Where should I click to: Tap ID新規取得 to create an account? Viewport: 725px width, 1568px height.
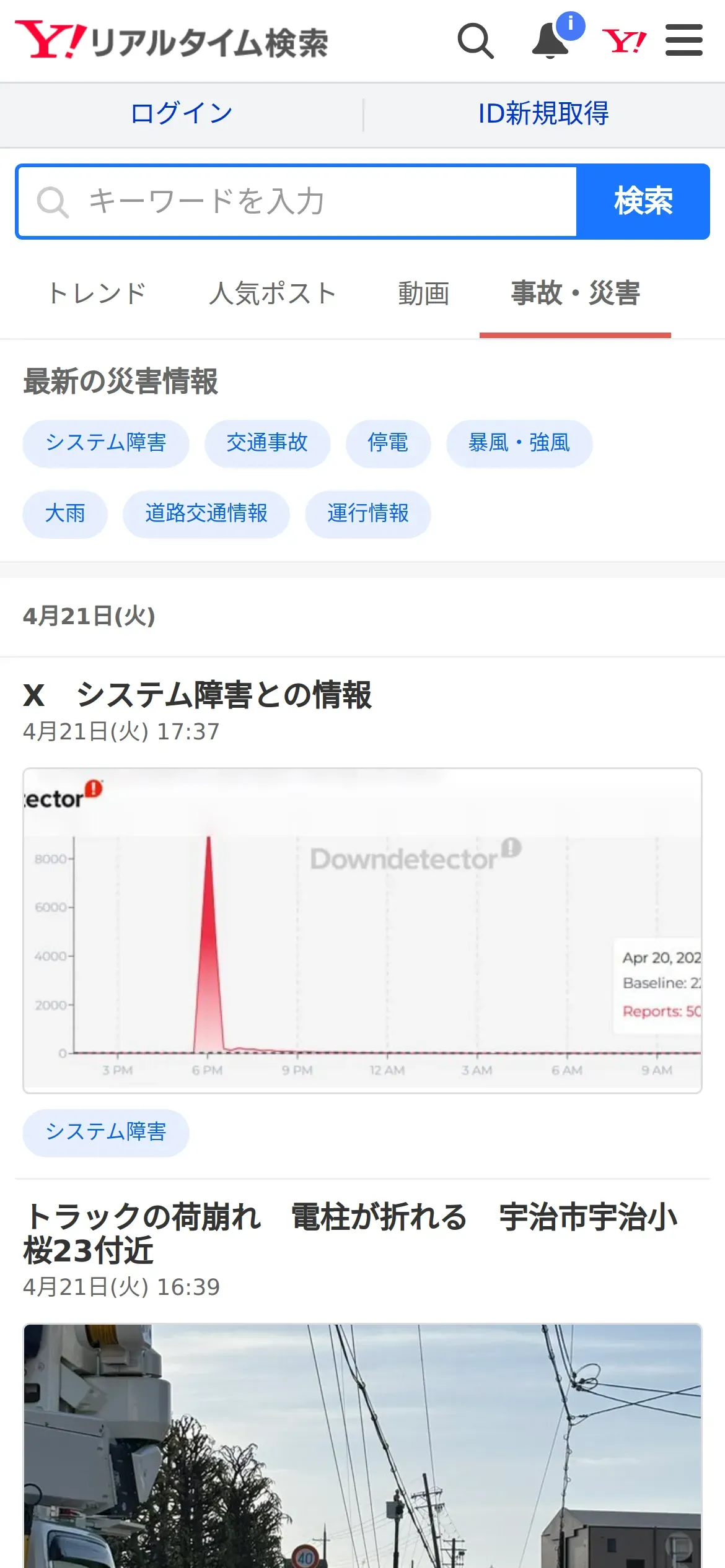543,114
